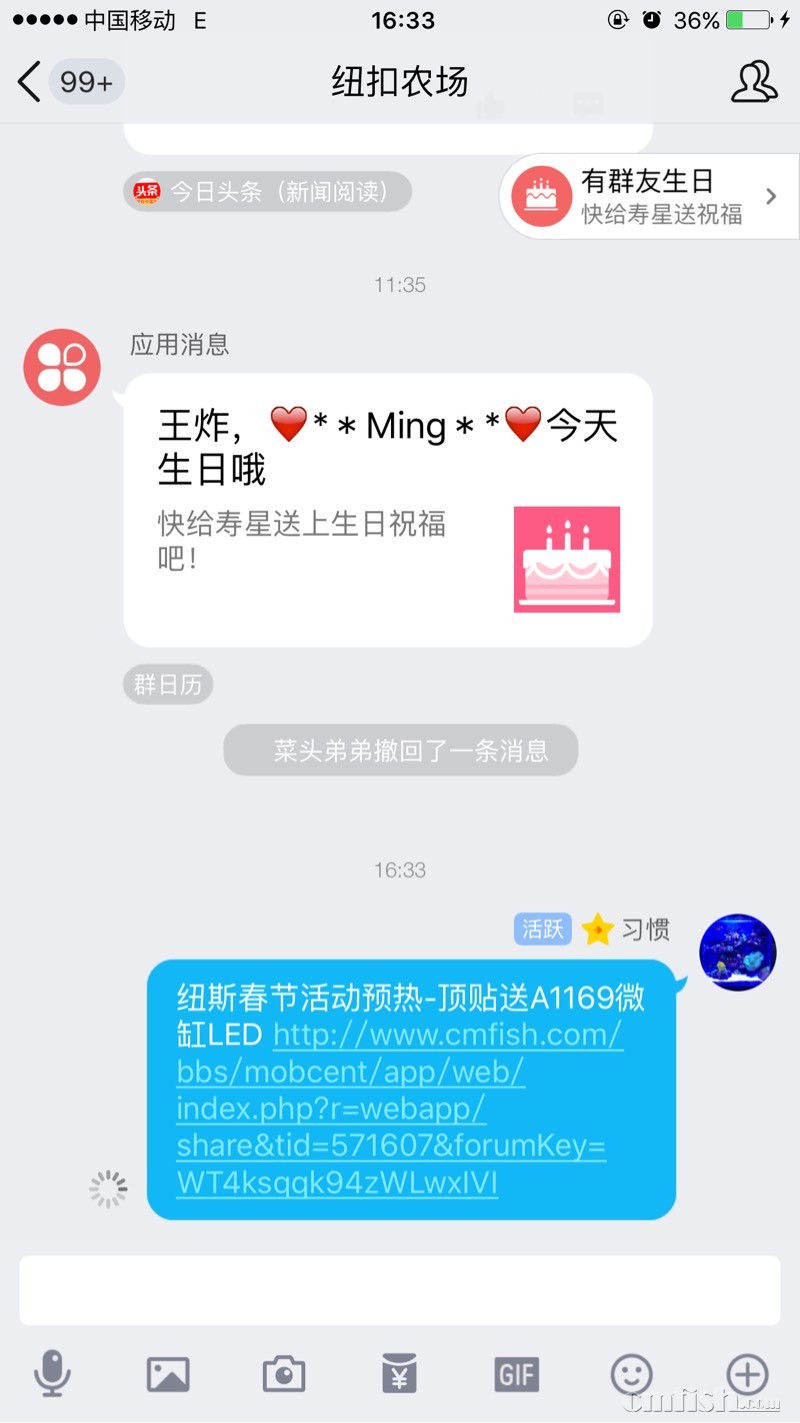Open more options with the plus icon
The image size is (800, 1423).
pos(746,1374)
